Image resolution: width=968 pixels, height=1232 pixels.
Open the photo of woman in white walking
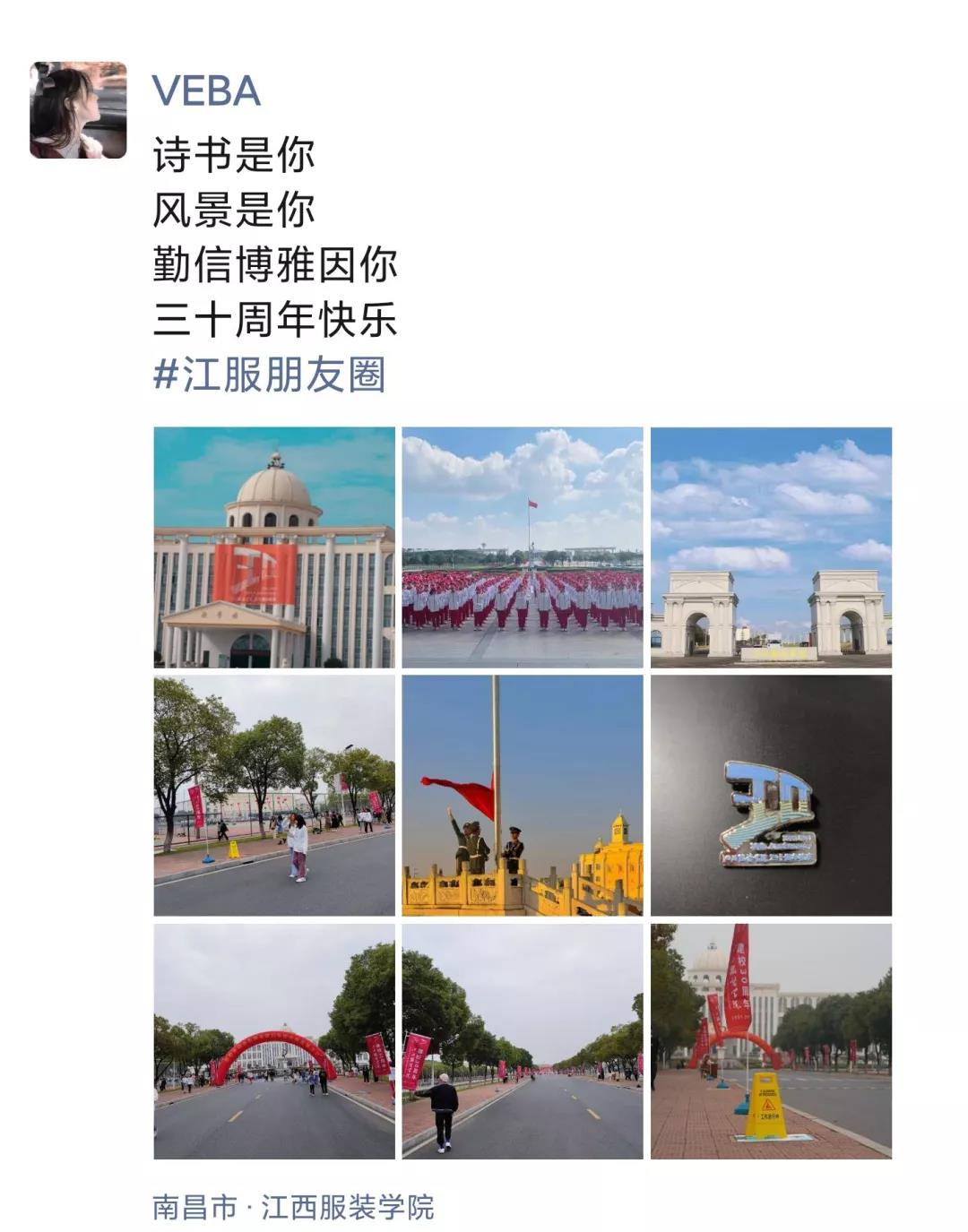click(x=274, y=796)
